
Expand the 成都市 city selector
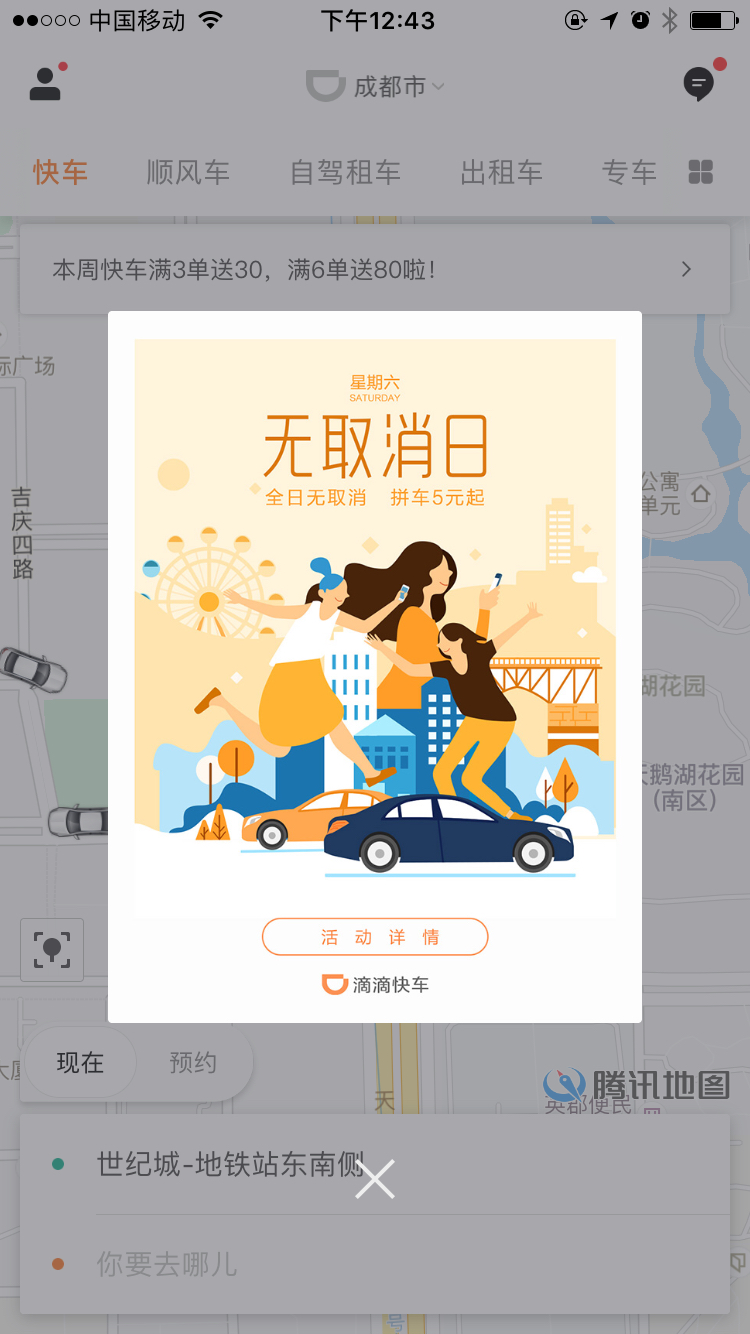(376, 87)
